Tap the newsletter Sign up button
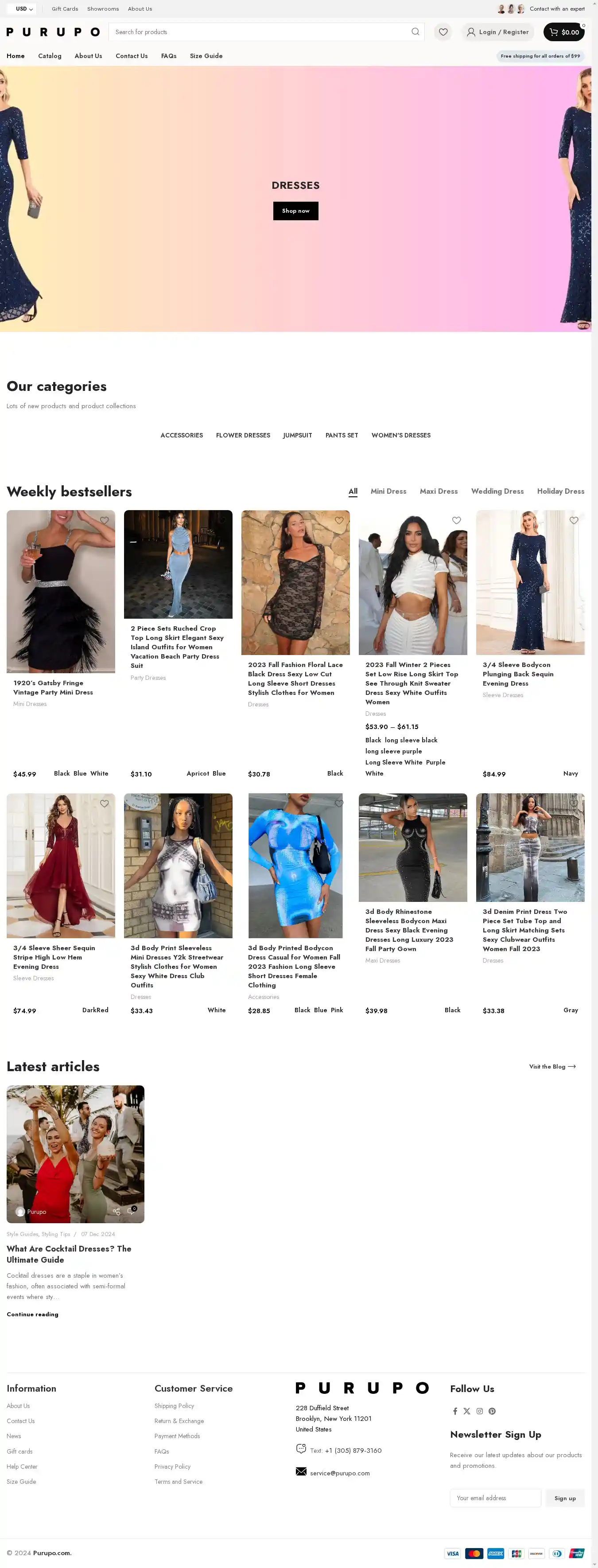 tap(564, 1498)
